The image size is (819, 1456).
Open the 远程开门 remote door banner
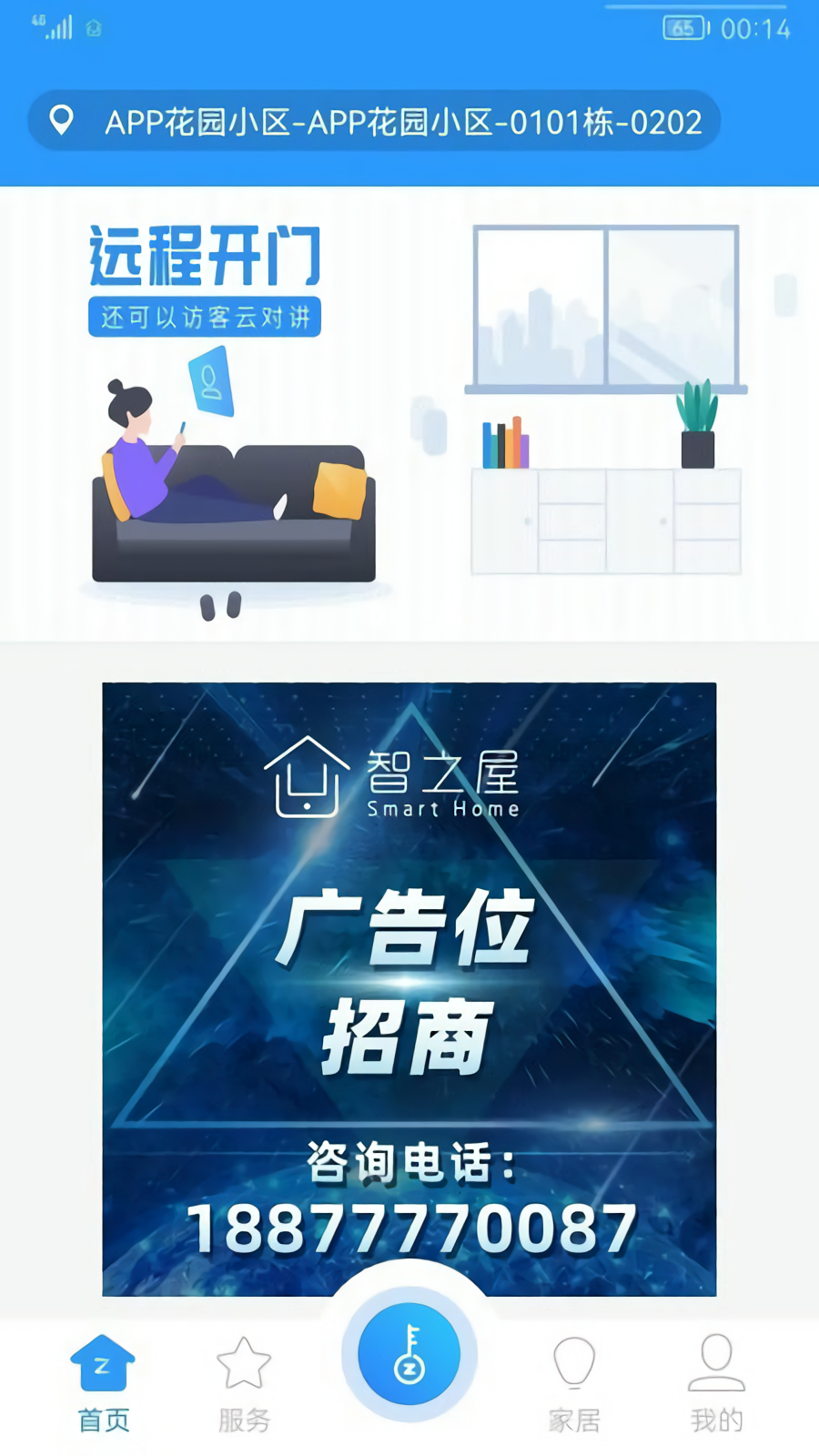pyautogui.click(x=409, y=414)
